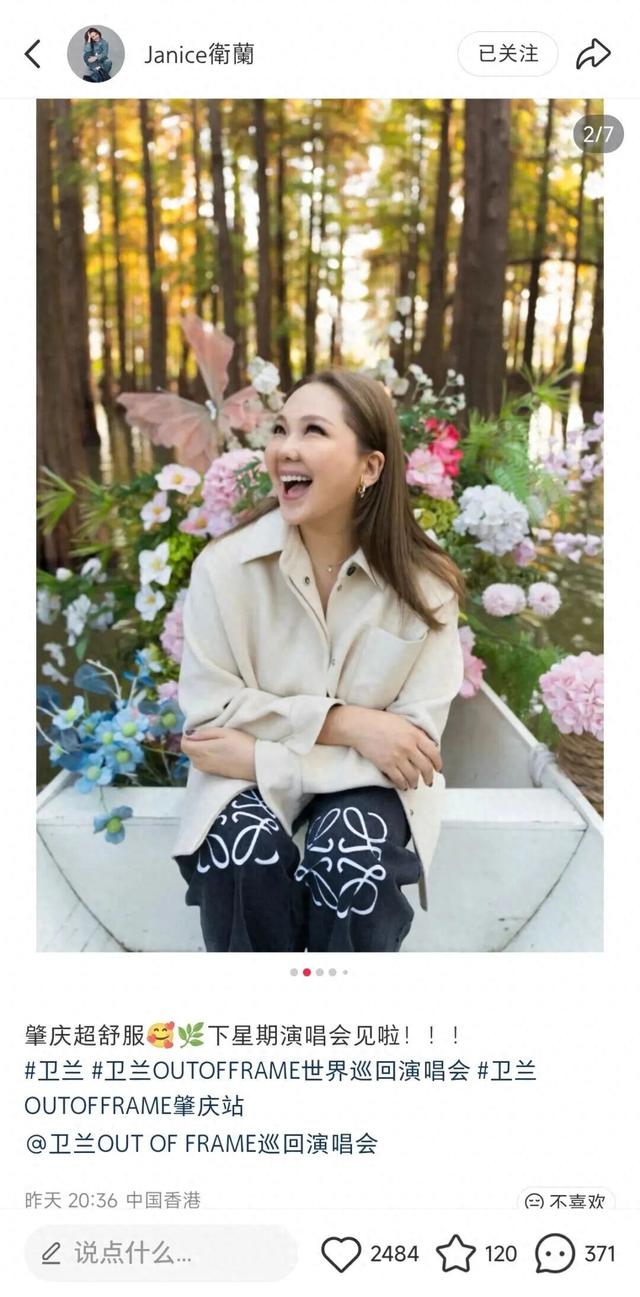This screenshot has width=640, height=1297.
Task: Share this post via arrow icon
Action: (593, 54)
